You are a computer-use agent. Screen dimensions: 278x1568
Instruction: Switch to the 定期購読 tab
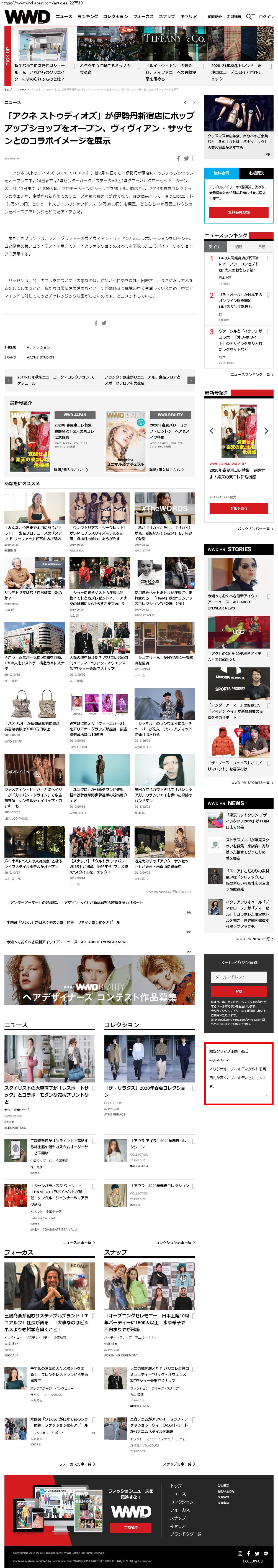(x=256, y=173)
